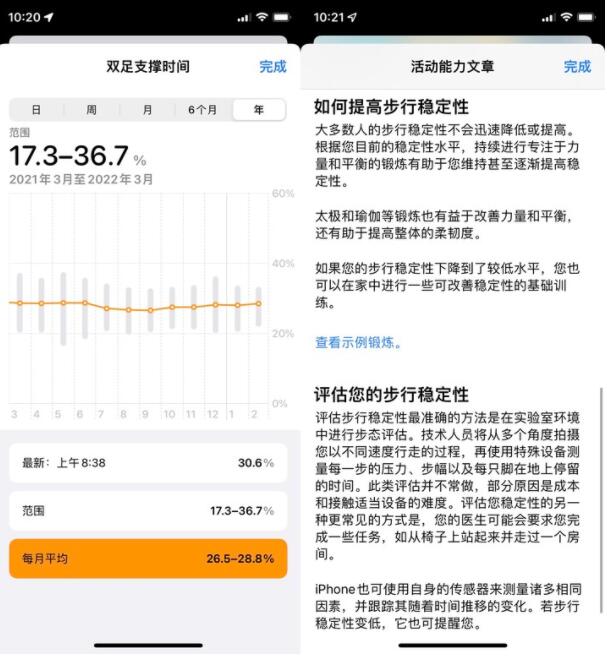Highlight the 范围 17.3–36.7% row
This screenshot has height=657, width=607.
(148, 511)
